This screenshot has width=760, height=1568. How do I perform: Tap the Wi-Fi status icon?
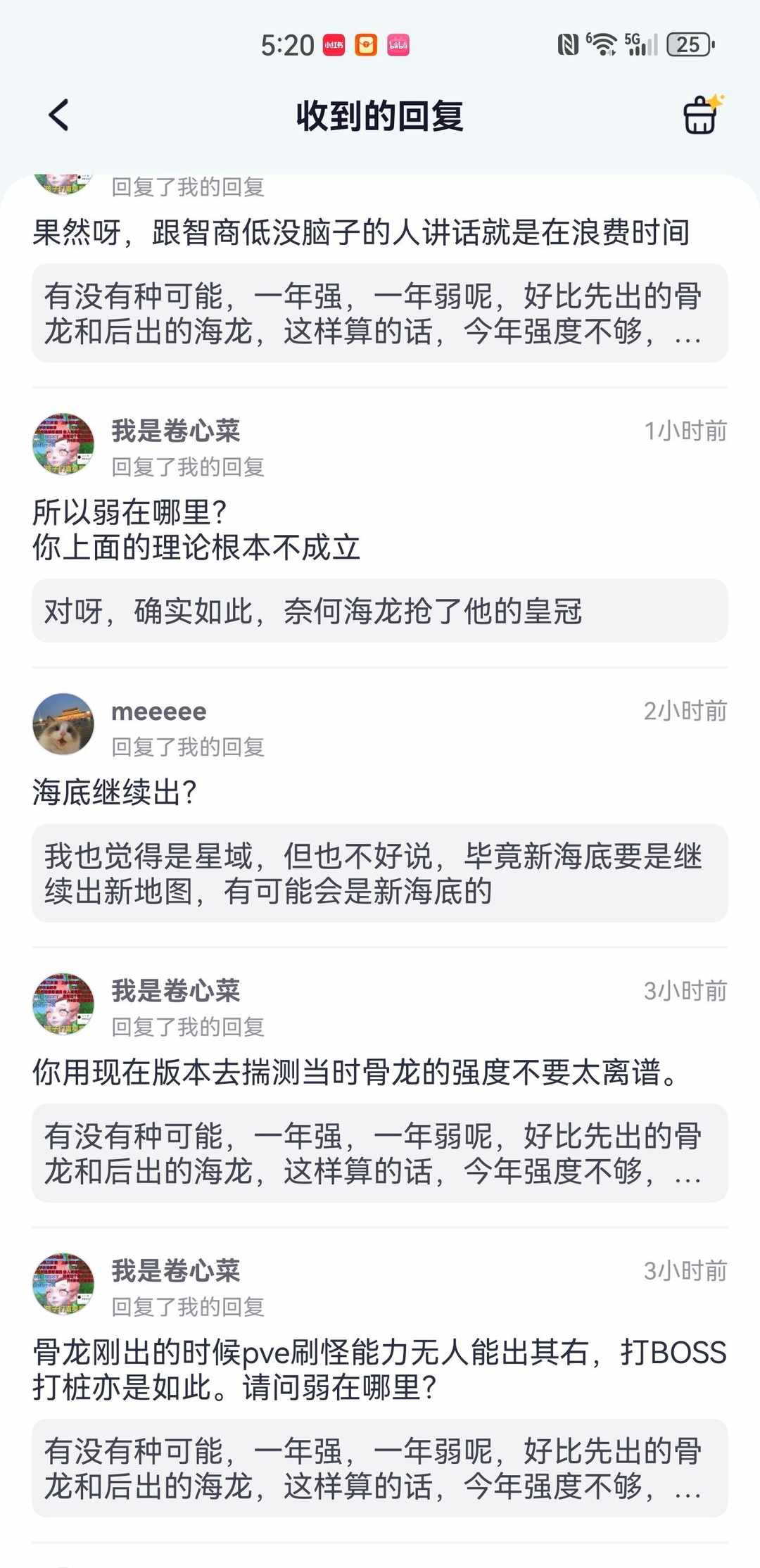point(602,44)
